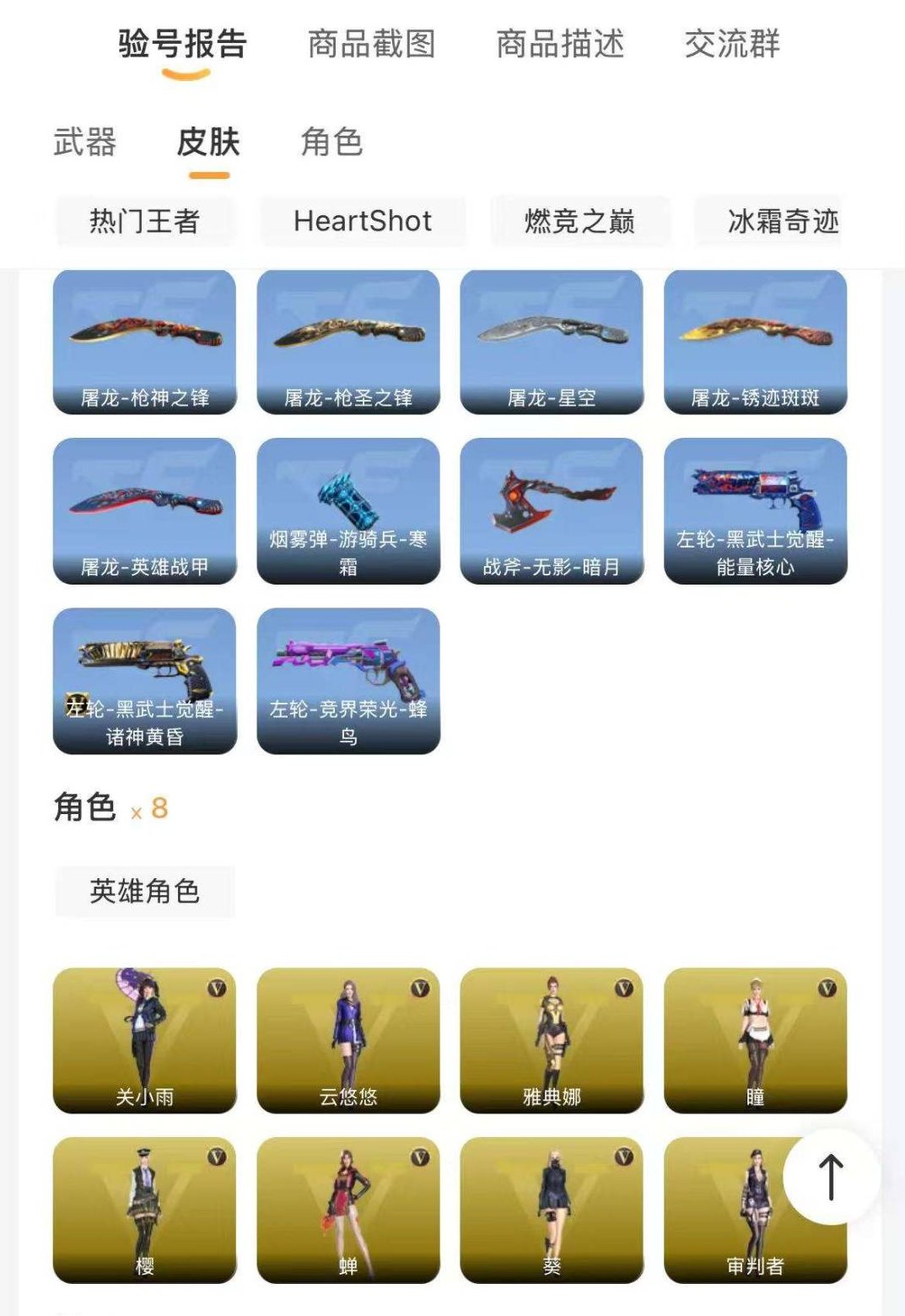Select the 角色 category tab
This screenshot has width=905, height=1316.
[x=331, y=143]
